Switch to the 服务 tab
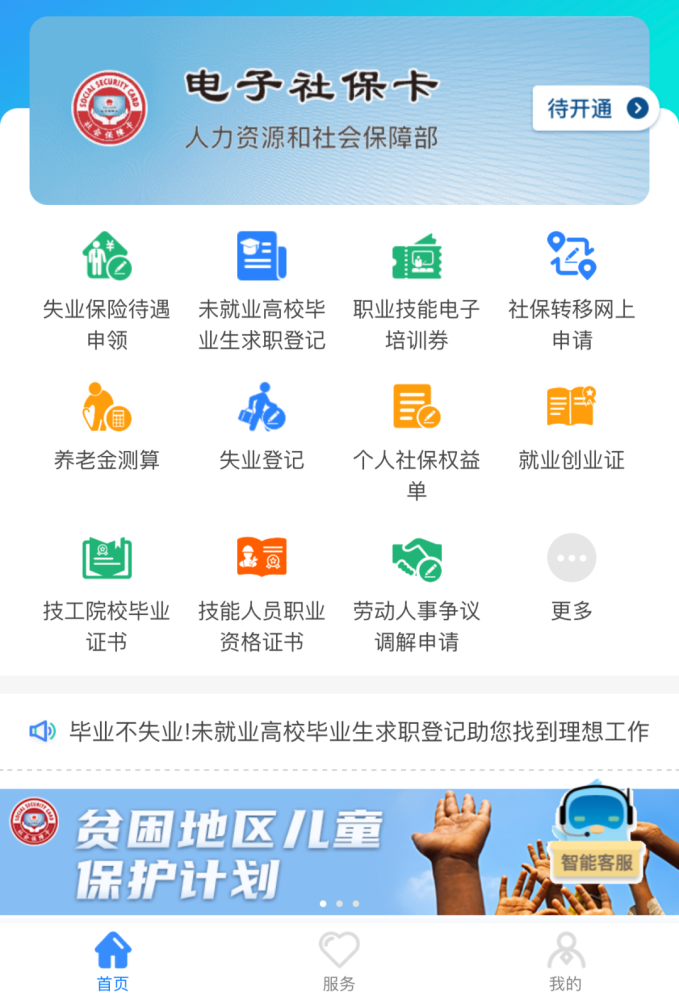This screenshot has height=1000, width=679. pyautogui.click(x=339, y=962)
